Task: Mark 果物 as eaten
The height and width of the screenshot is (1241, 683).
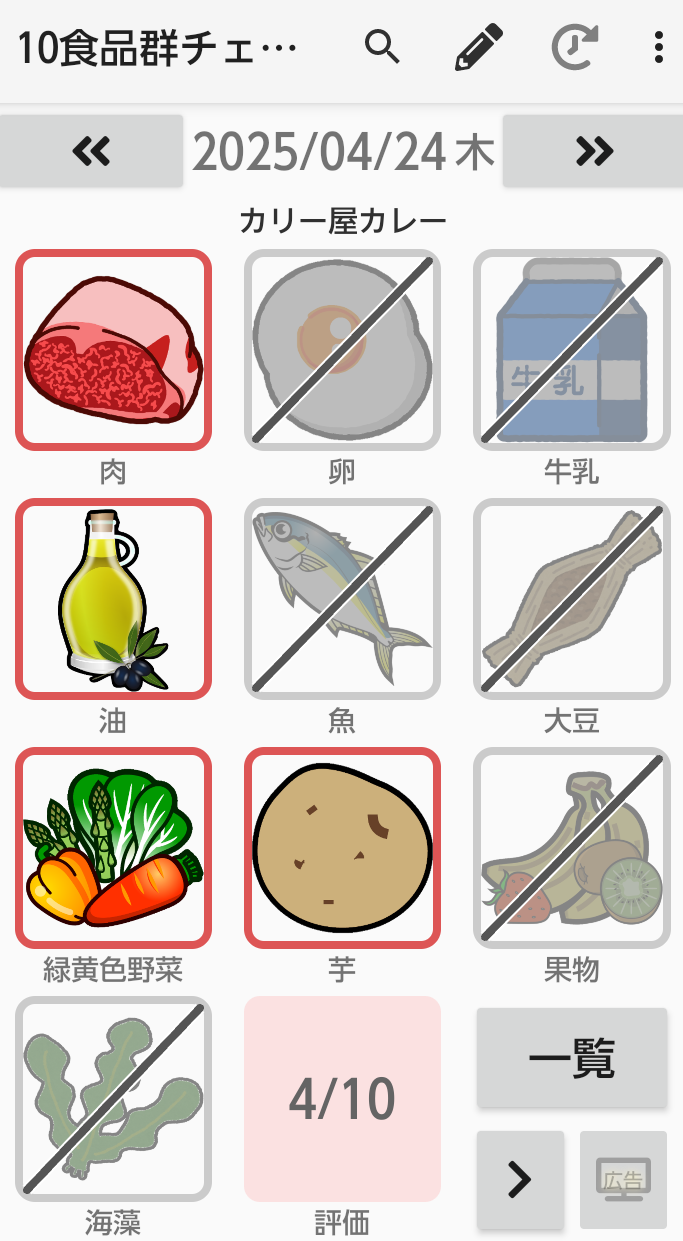Action: coord(571,847)
